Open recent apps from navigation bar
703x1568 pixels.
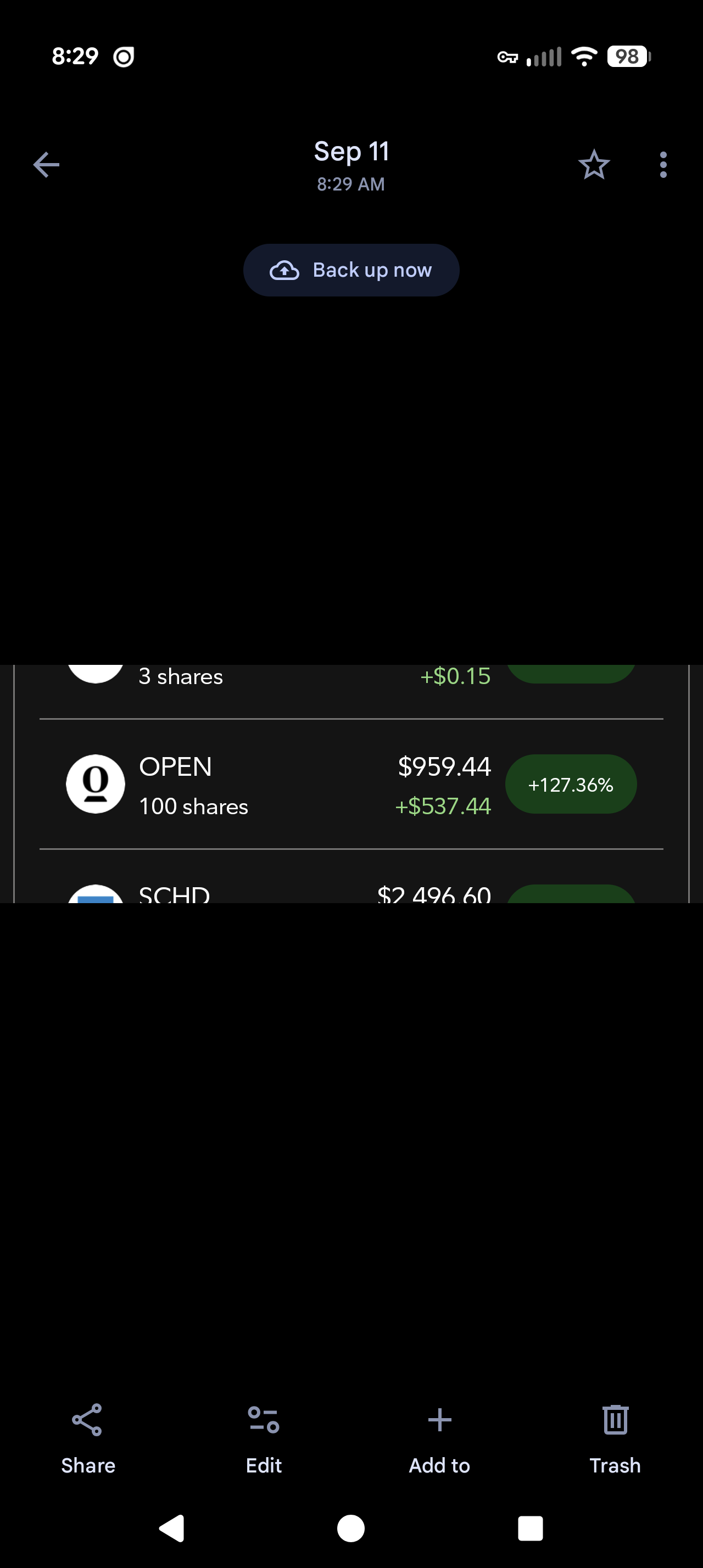530,1528
